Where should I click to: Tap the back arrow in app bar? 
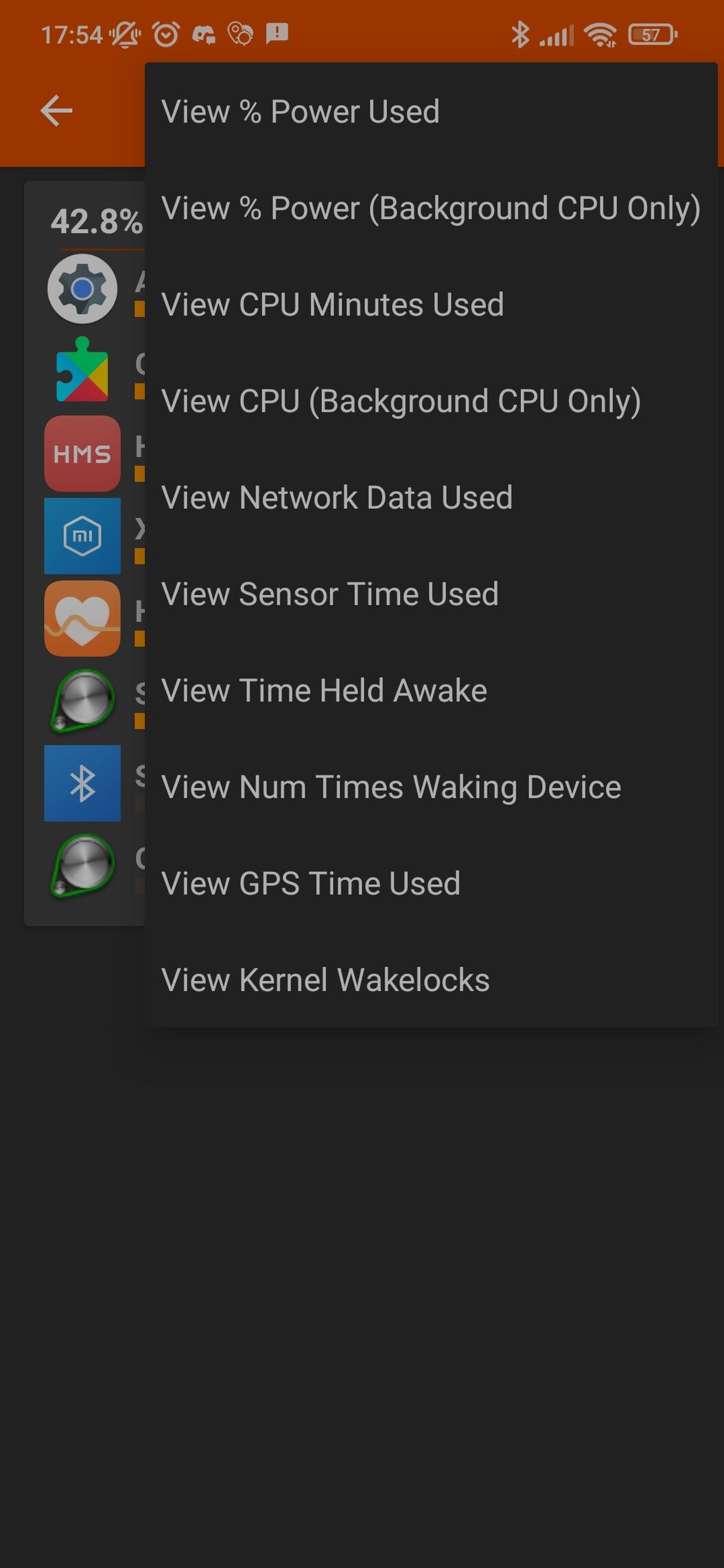(x=56, y=111)
